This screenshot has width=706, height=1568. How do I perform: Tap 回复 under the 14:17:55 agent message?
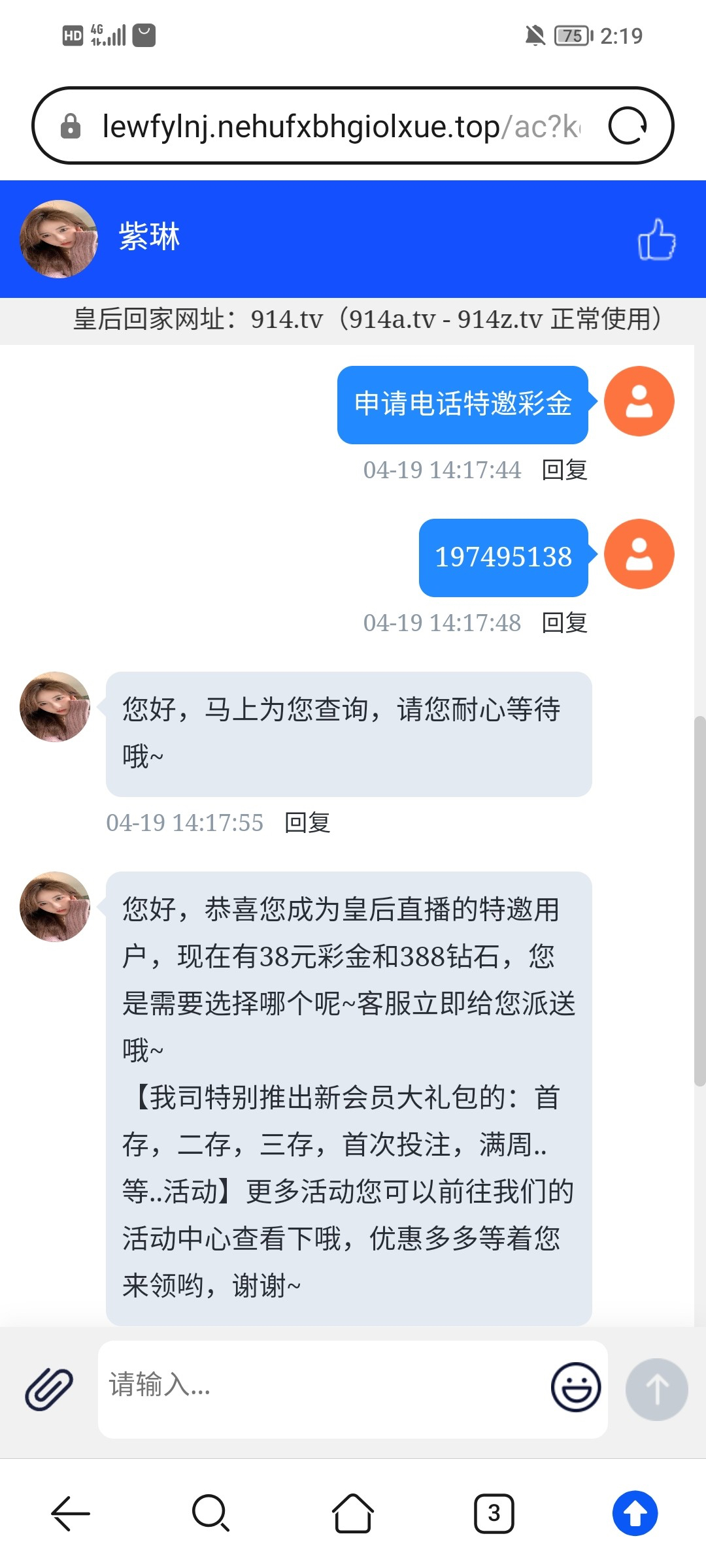coord(307,823)
